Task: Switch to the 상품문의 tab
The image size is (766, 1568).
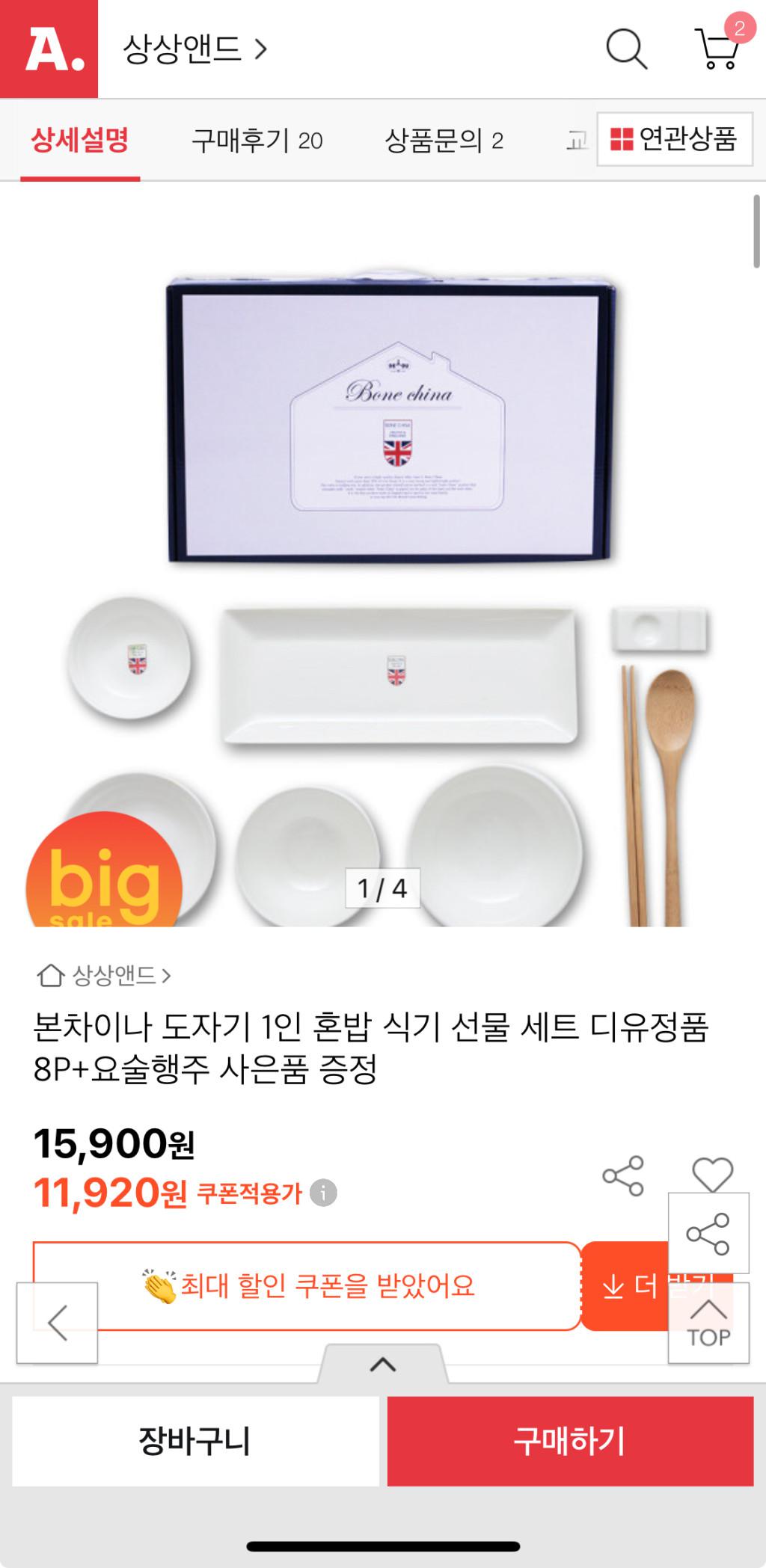Action: (443, 141)
